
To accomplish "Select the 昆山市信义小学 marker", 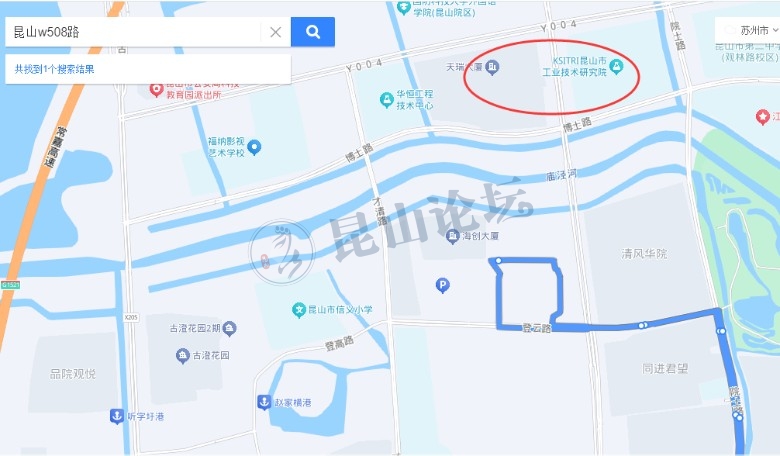I will [297, 309].
